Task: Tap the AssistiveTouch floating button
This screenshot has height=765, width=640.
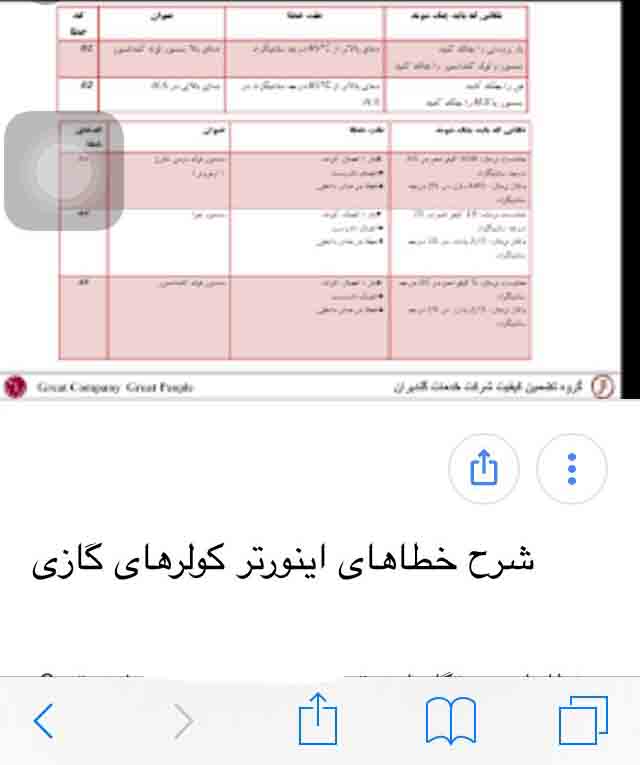Action: coord(64,171)
